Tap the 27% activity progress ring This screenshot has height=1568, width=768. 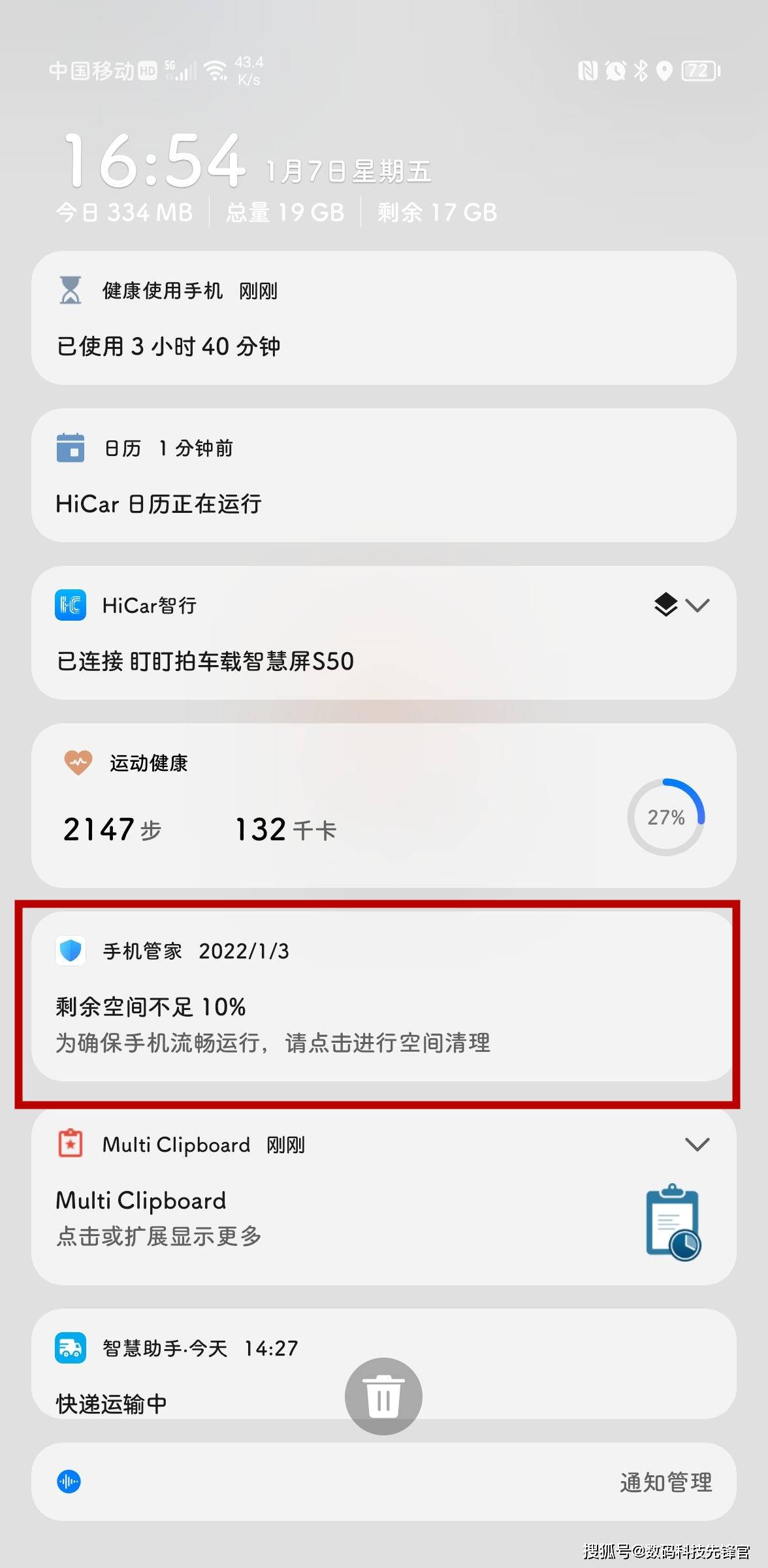click(x=665, y=818)
